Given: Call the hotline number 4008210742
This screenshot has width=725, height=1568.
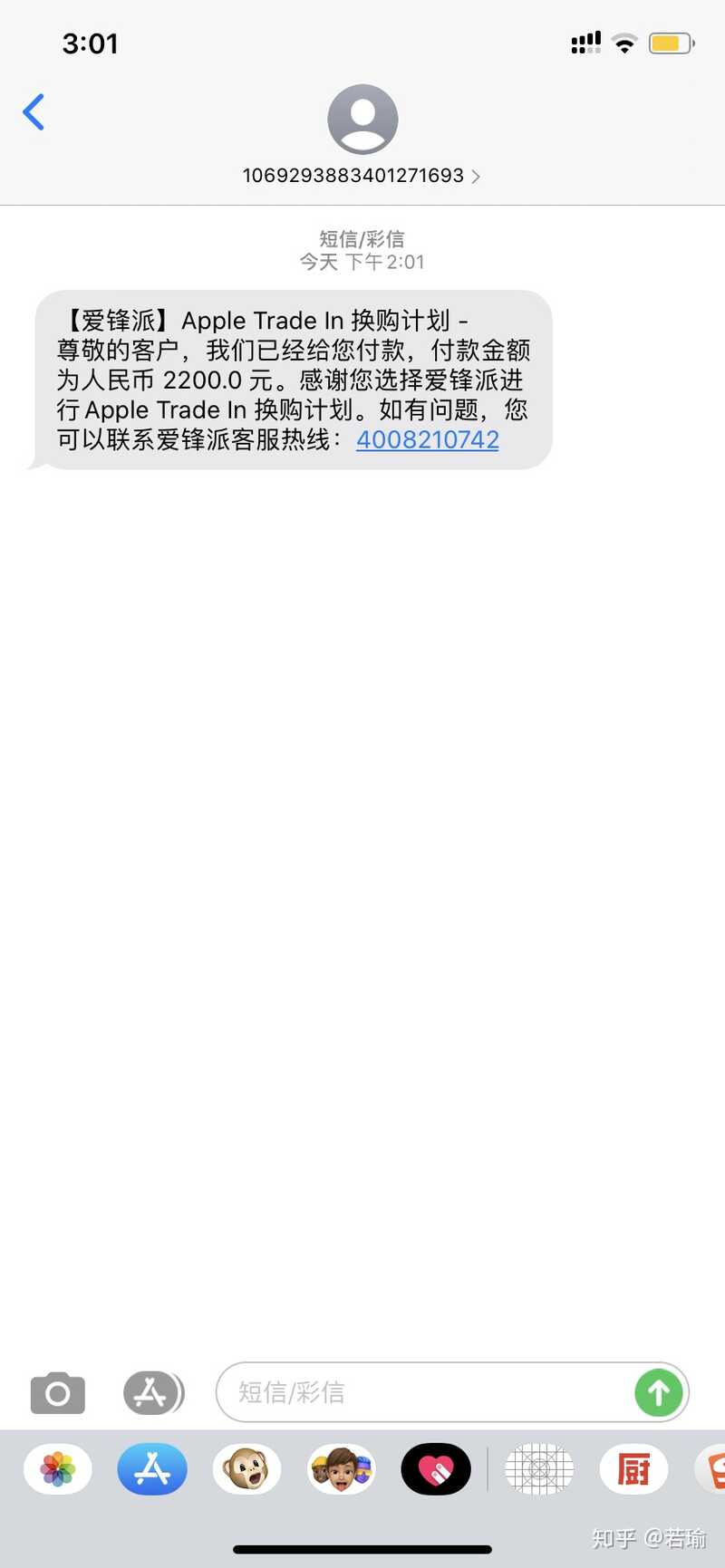Looking at the screenshot, I should click(x=428, y=440).
